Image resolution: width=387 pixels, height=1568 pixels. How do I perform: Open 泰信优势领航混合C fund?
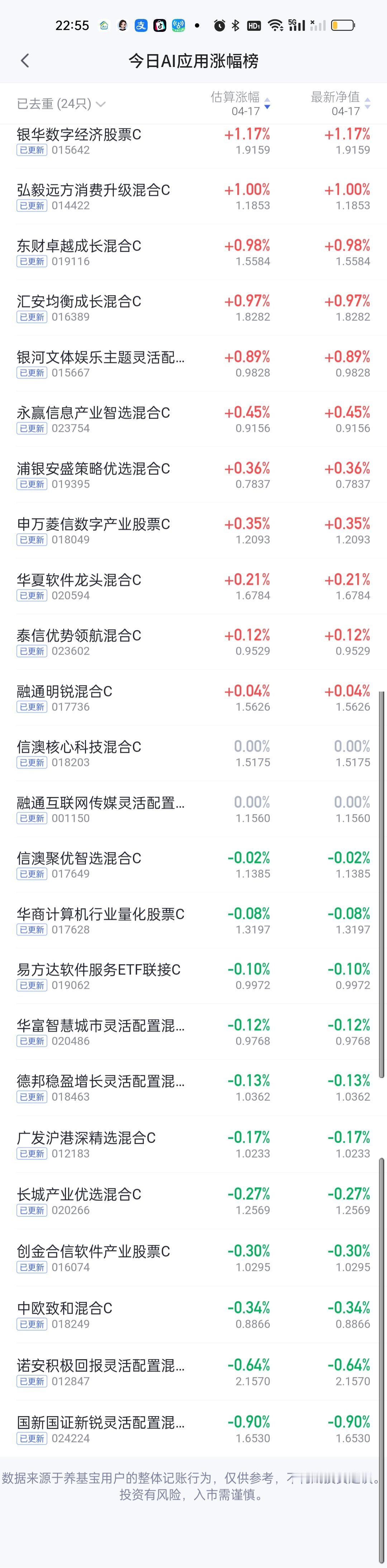coord(193,642)
